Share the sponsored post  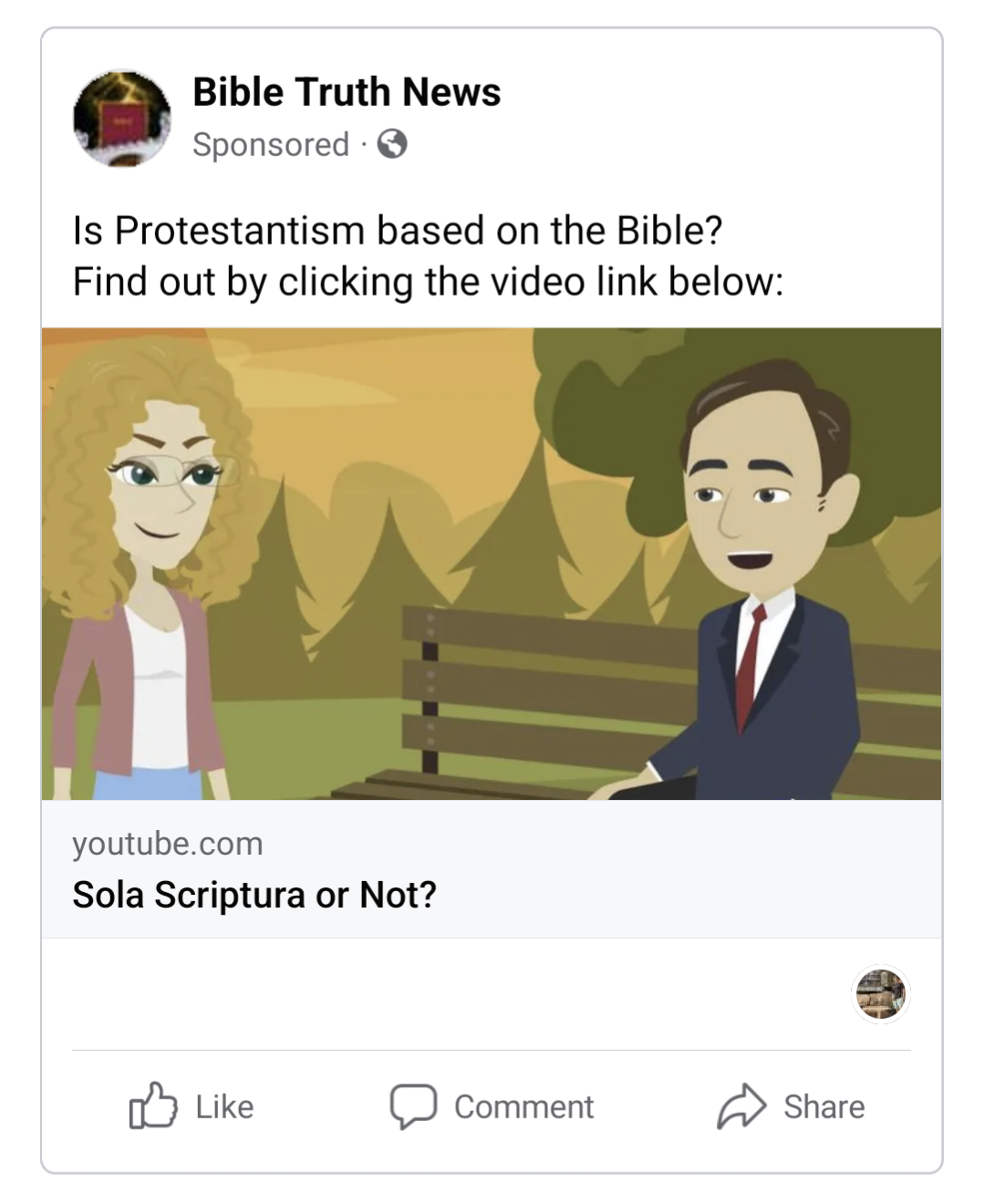click(791, 1106)
